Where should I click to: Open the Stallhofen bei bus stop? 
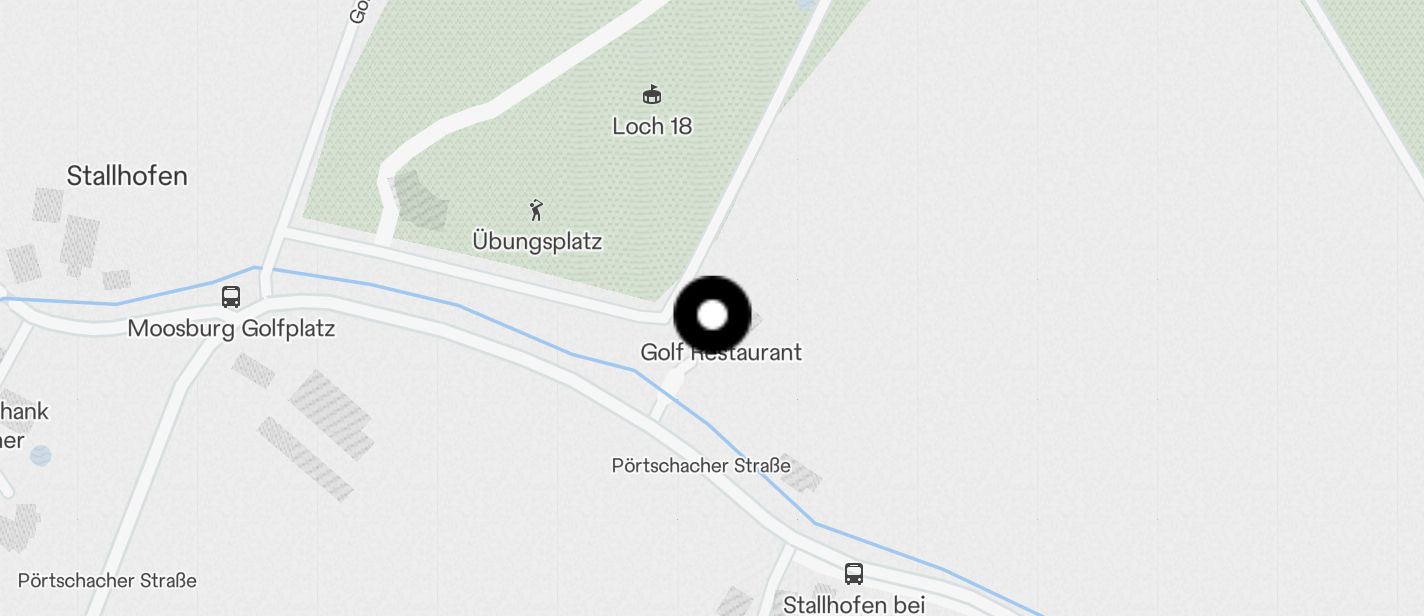(854, 574)
